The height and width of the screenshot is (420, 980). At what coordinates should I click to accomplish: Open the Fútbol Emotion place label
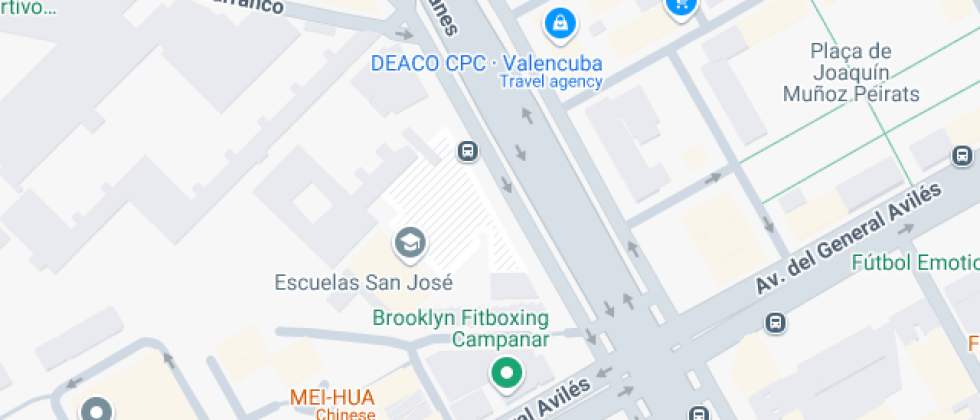(915, 263)
